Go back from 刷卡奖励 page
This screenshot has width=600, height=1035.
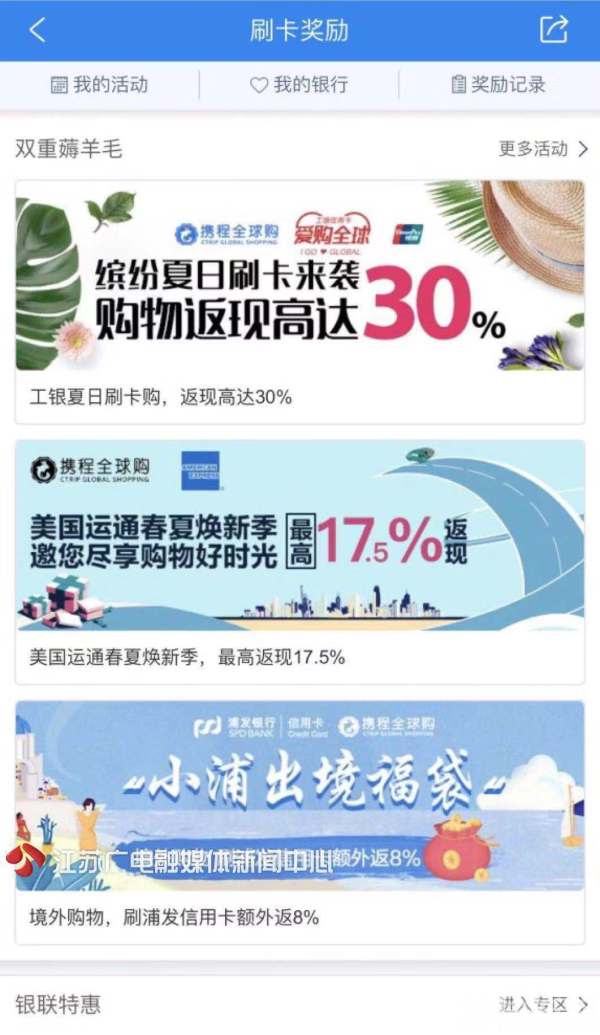pyautogui.click(x=37, y=30)
